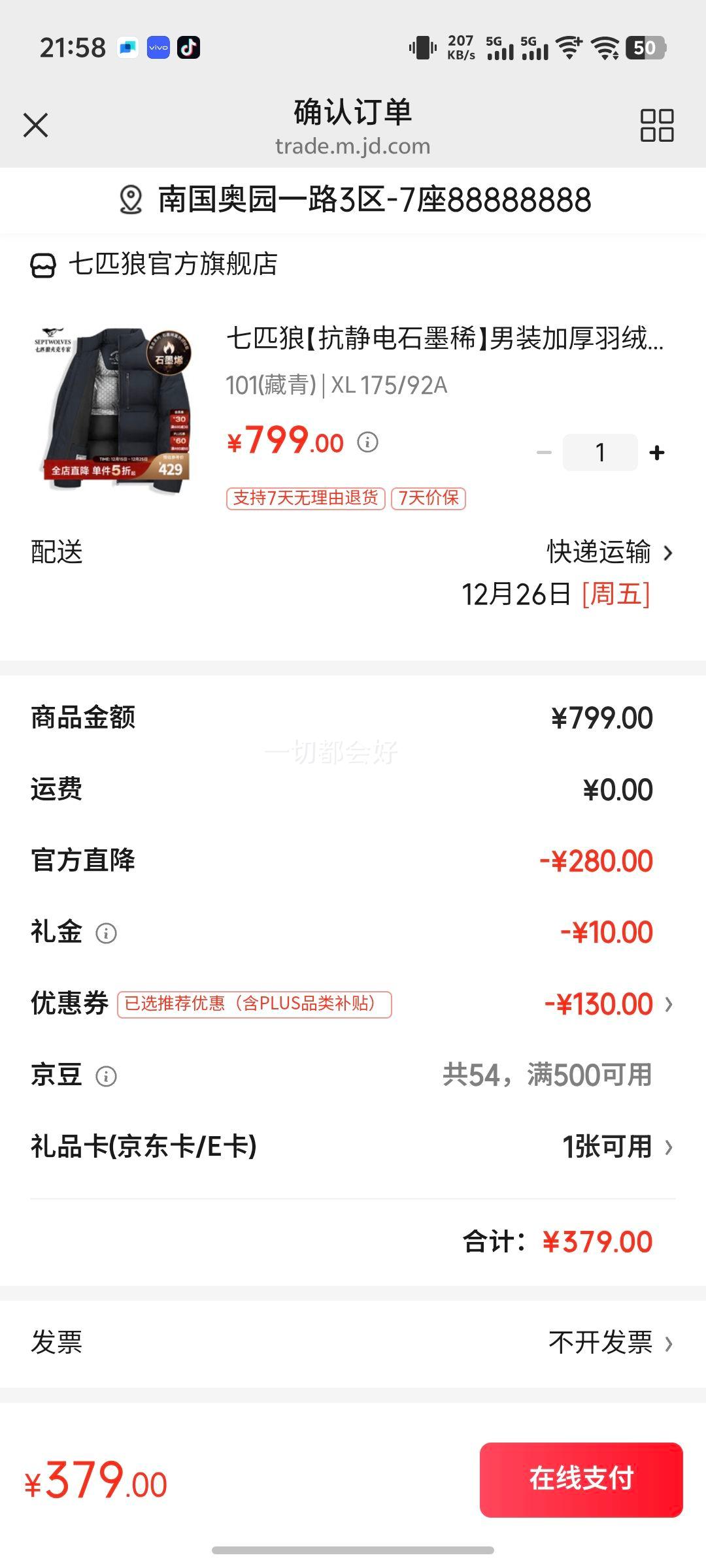This screenshot has height=1568, width=706.
Task: Tap the info icon beside 礼金
Action: 107,932
